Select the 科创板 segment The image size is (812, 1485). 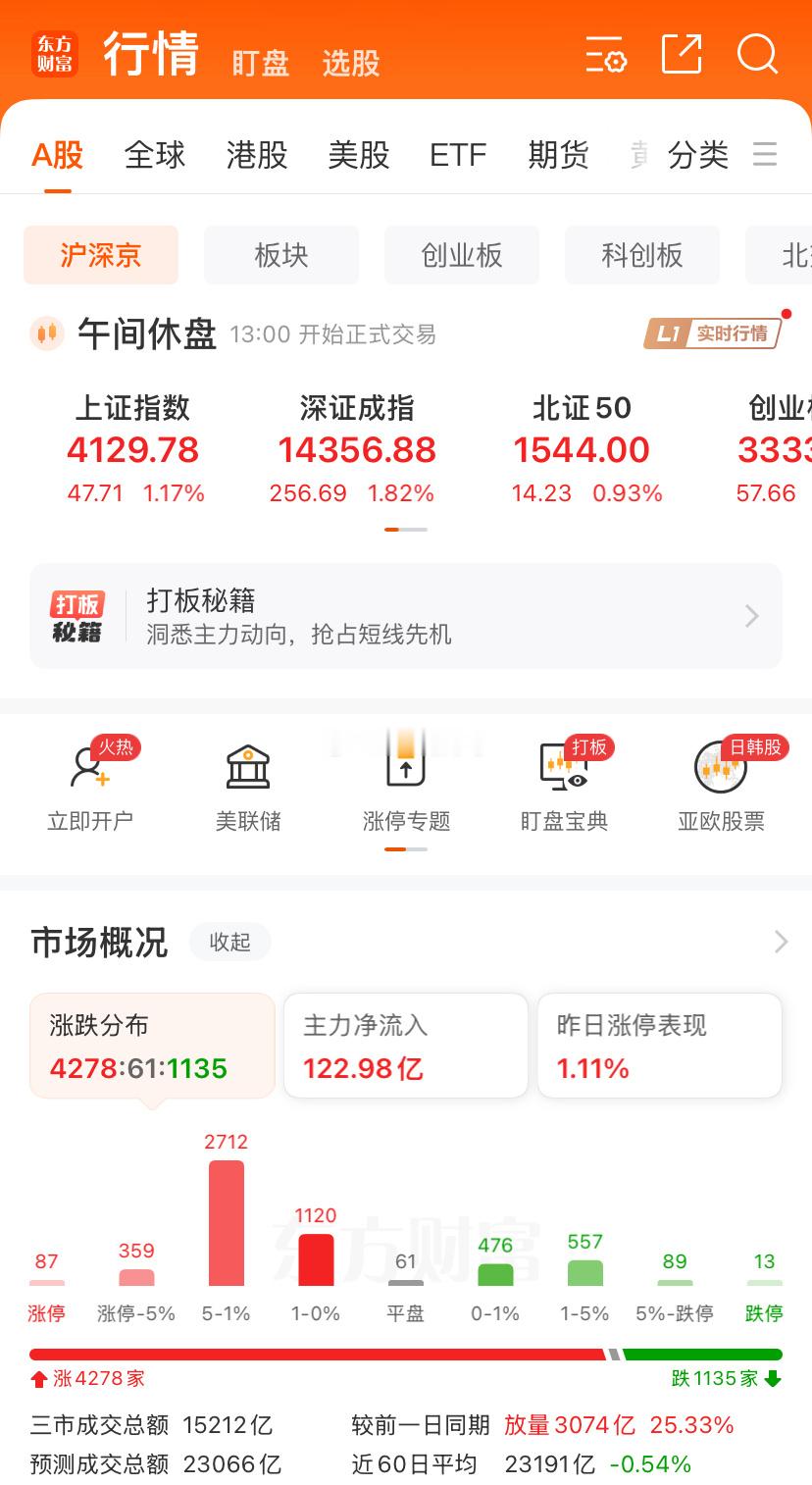tap(642, 254)
